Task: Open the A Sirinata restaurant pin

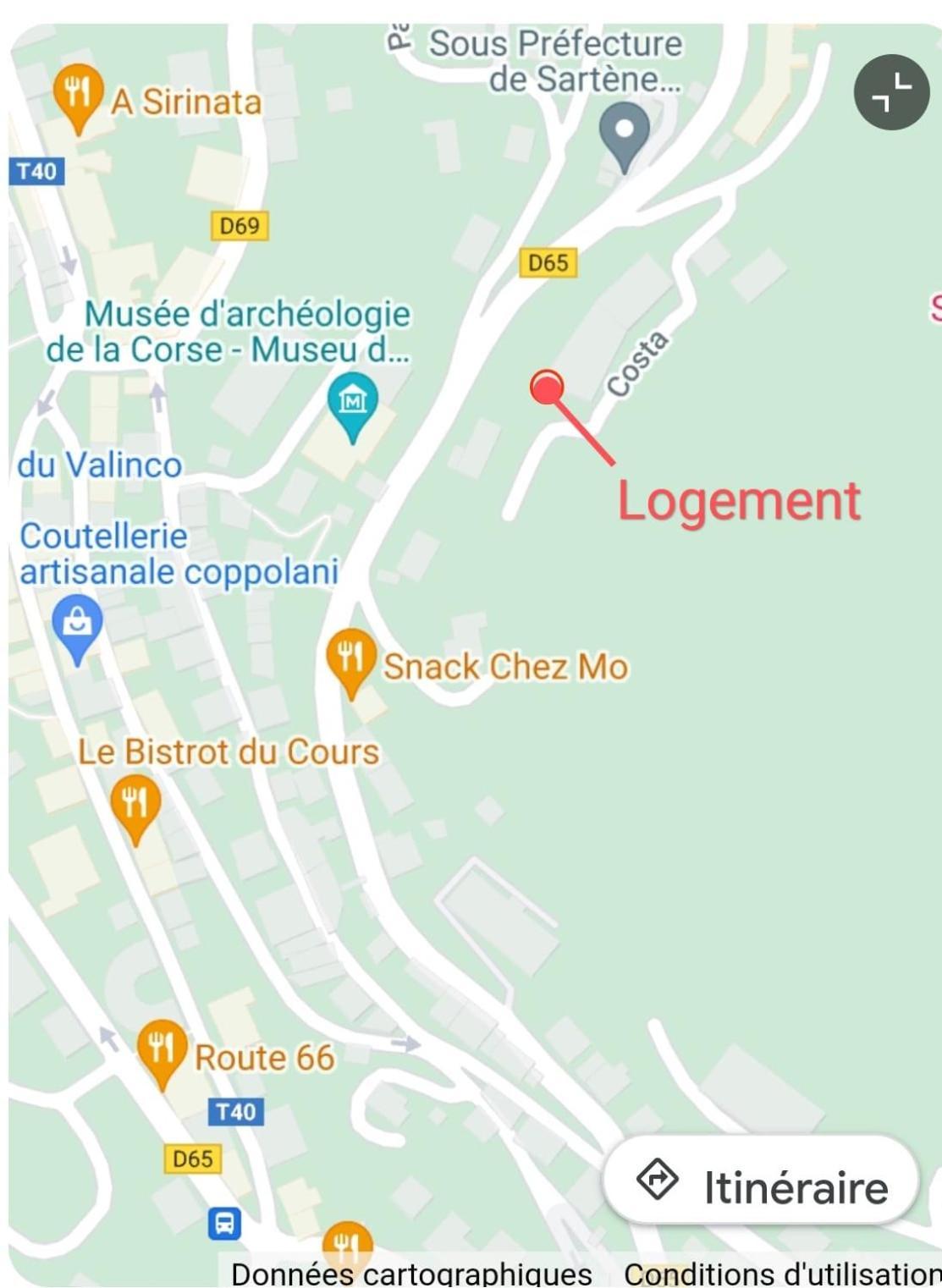Action: pyautogui.click(x=78, y=93)
